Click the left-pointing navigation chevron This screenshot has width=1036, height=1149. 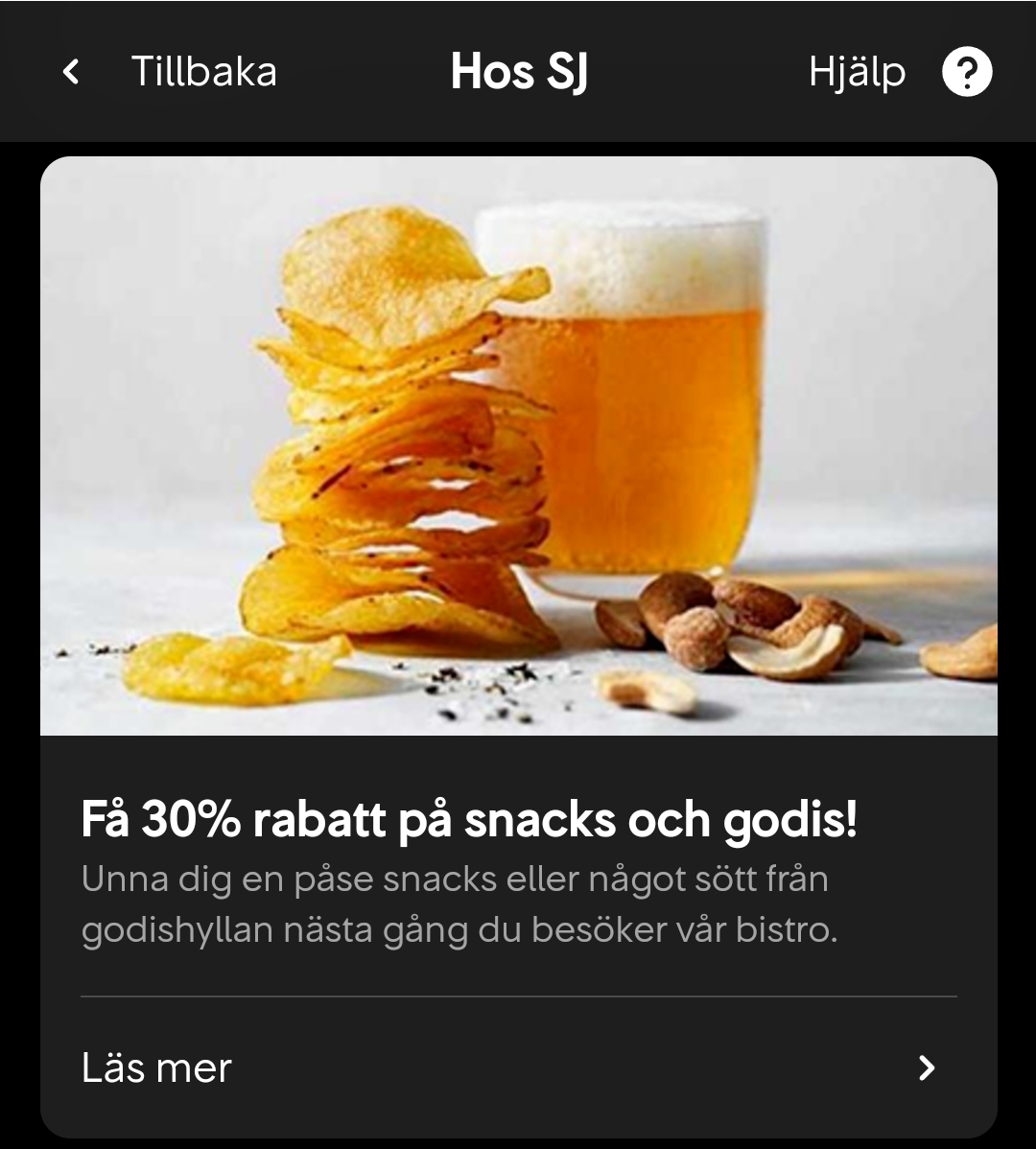(70, 72)
